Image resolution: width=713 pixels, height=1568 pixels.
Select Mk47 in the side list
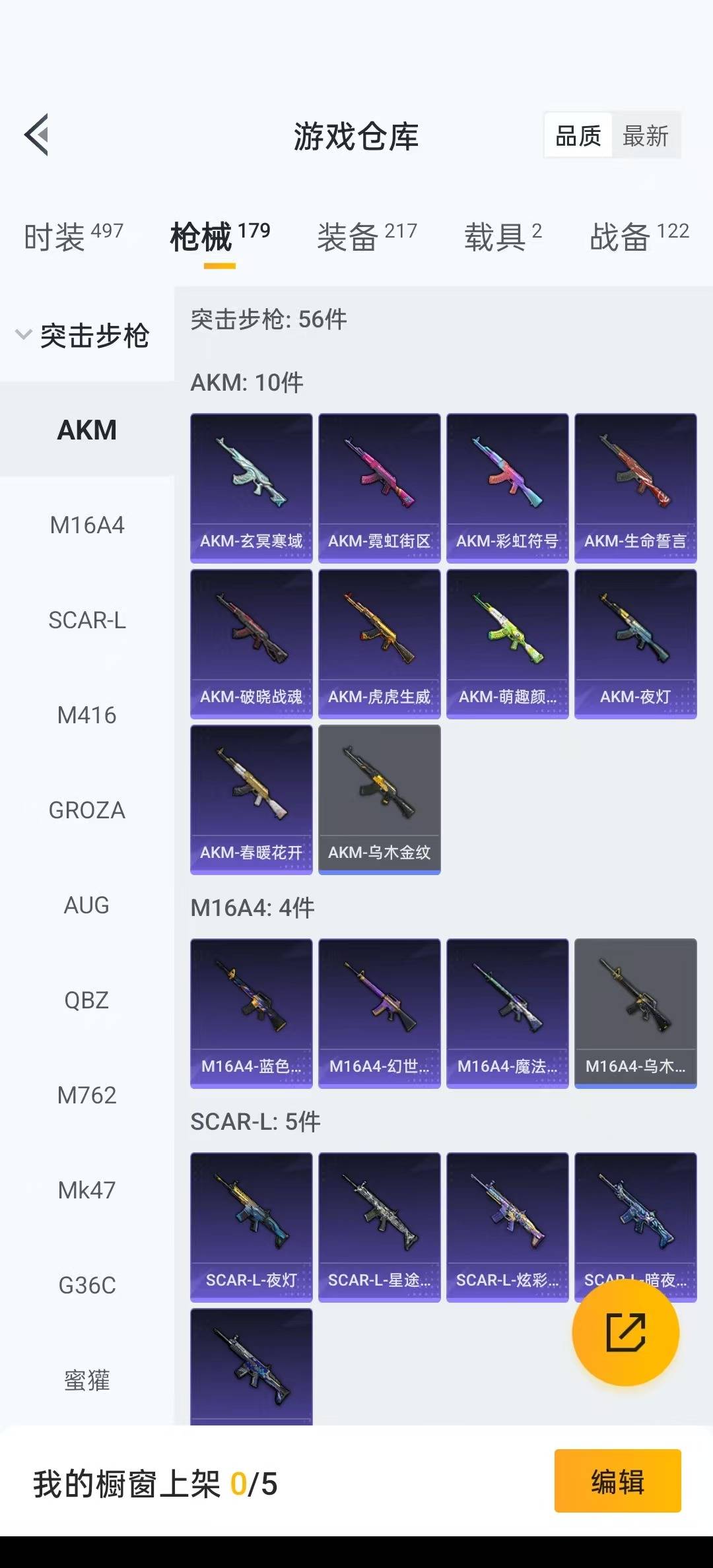click(x=87, y=1191)
